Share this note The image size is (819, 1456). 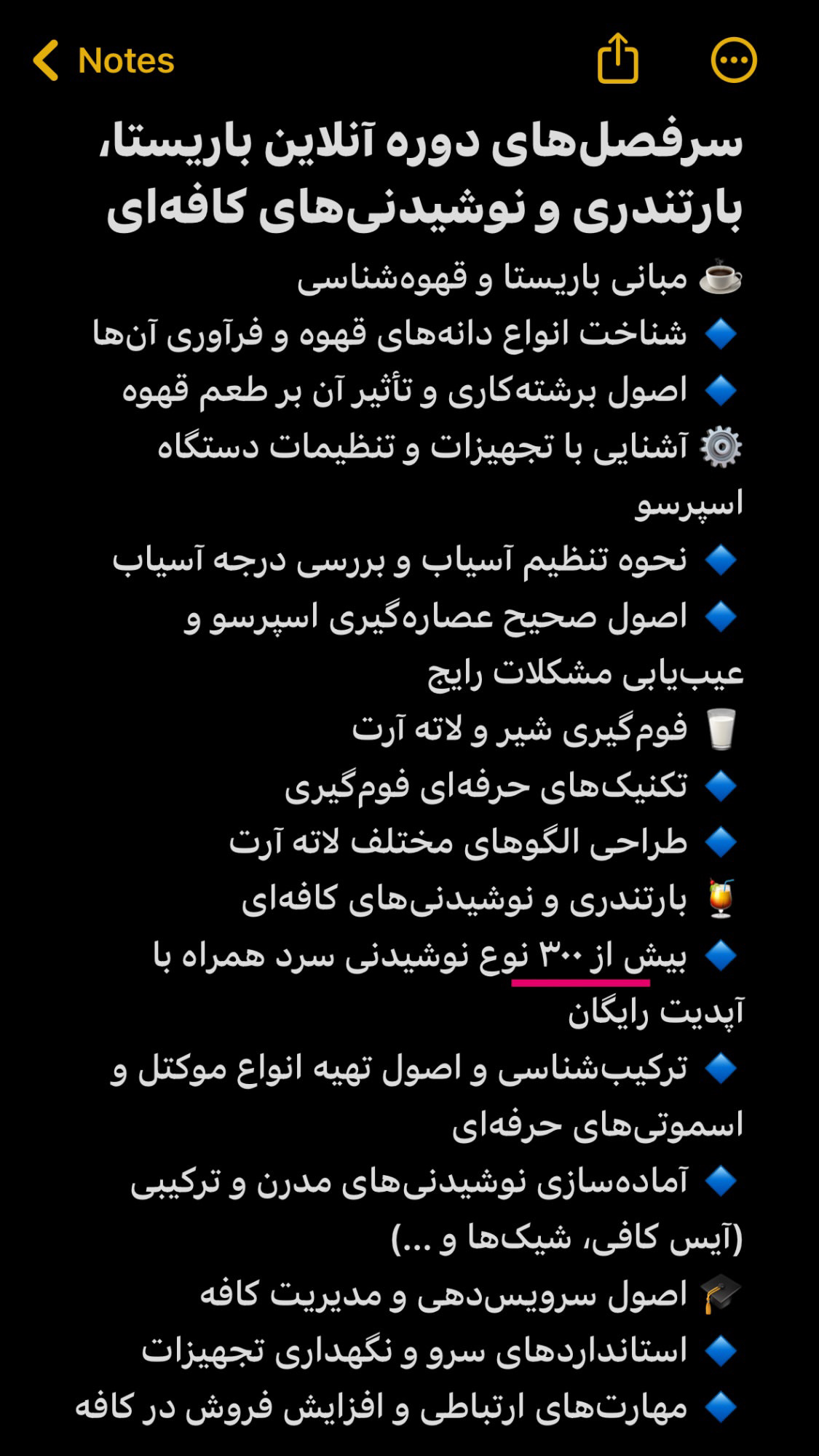[617, 59]
